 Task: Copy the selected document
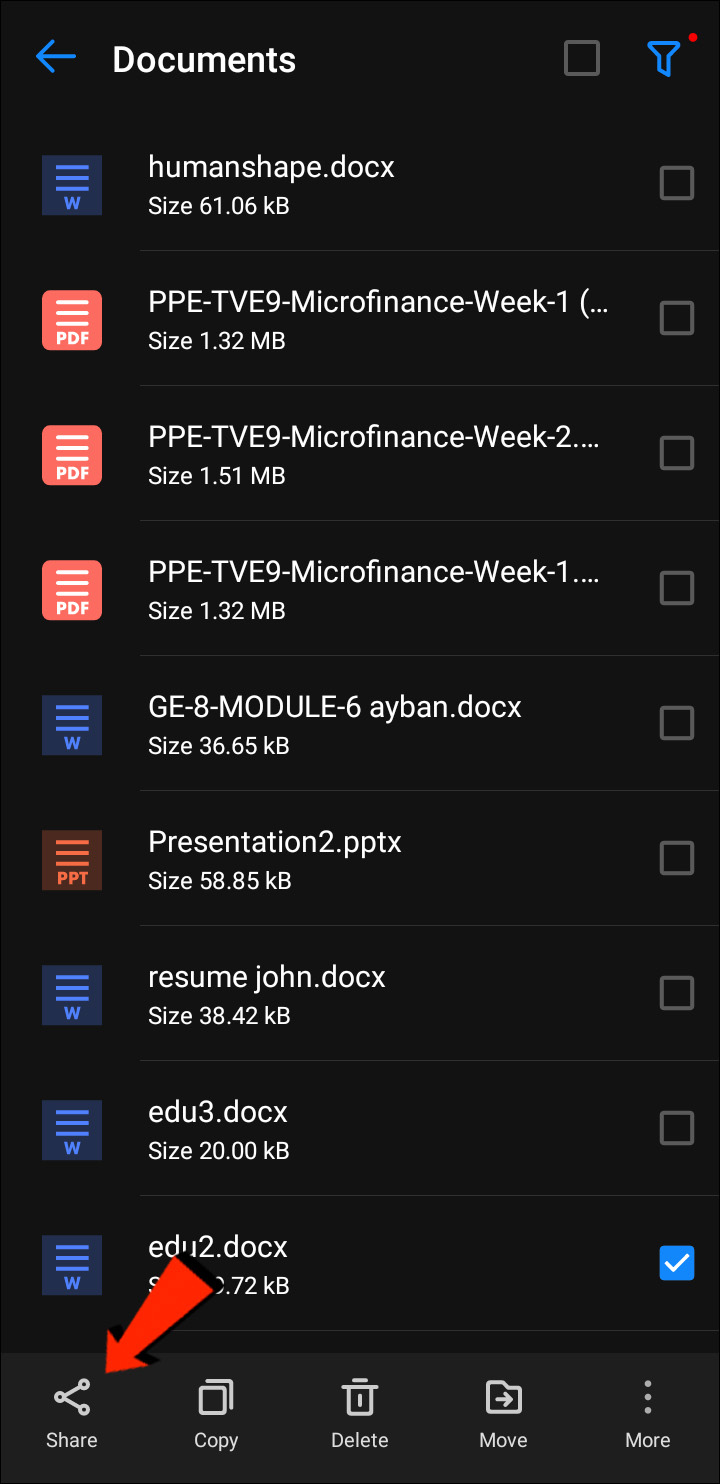pos(216,1412)
